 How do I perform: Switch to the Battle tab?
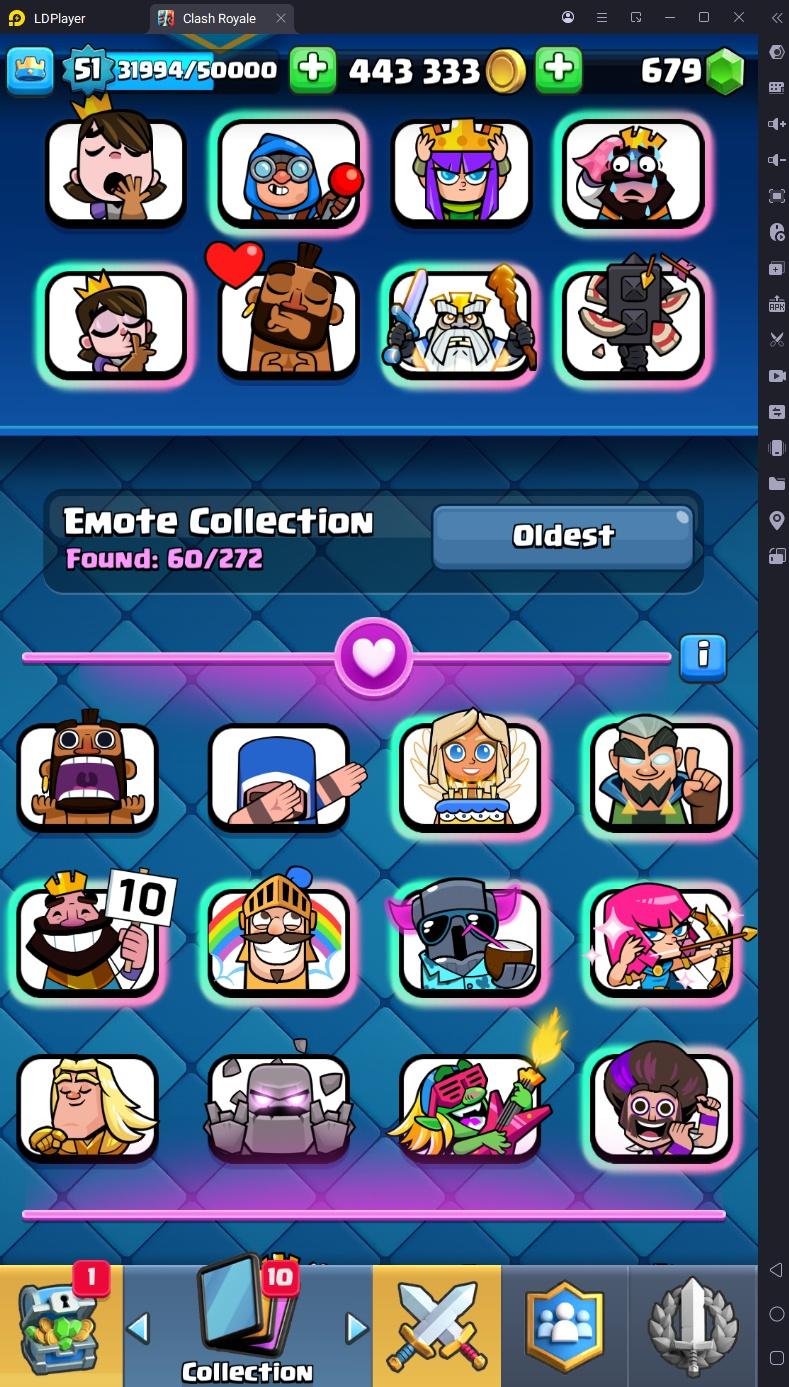coord(437,1325)
